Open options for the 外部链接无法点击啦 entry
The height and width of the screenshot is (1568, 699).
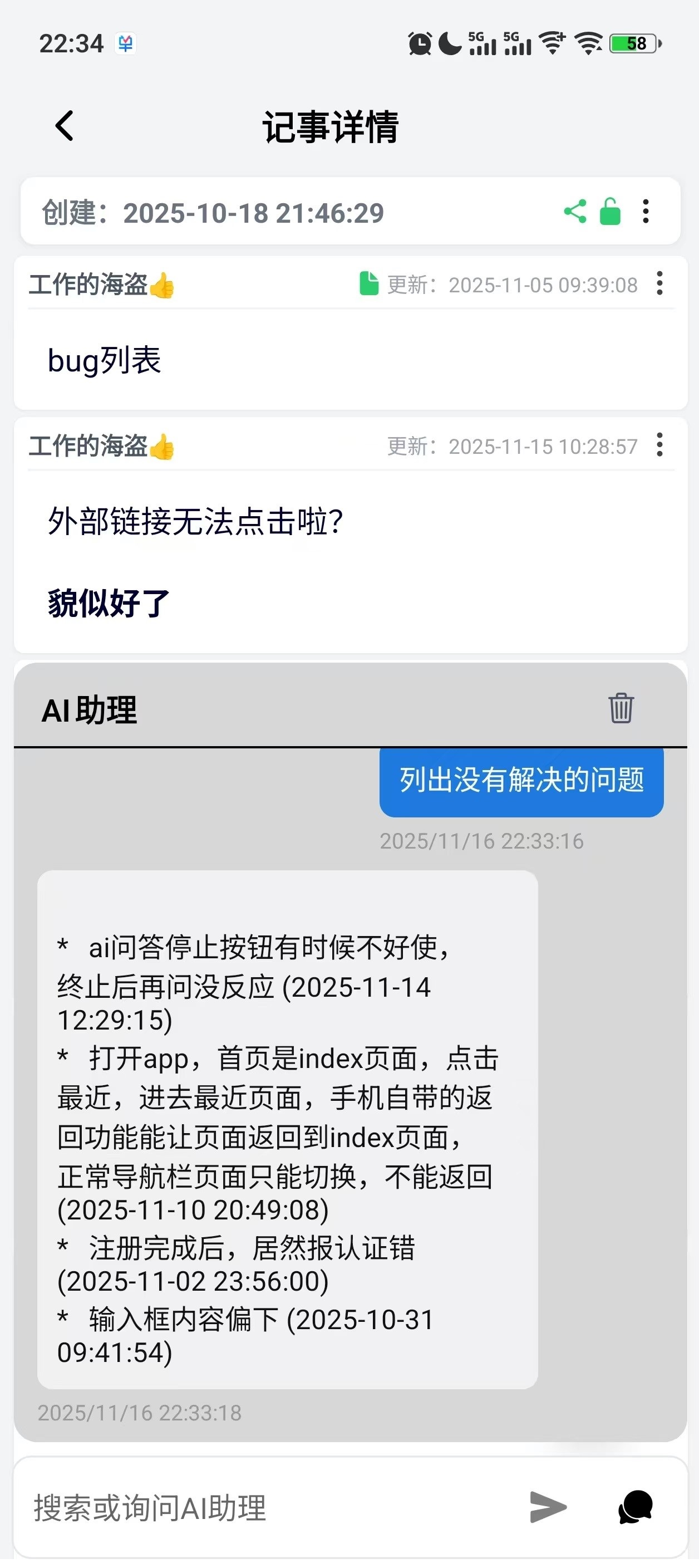[x=659, y=445]
